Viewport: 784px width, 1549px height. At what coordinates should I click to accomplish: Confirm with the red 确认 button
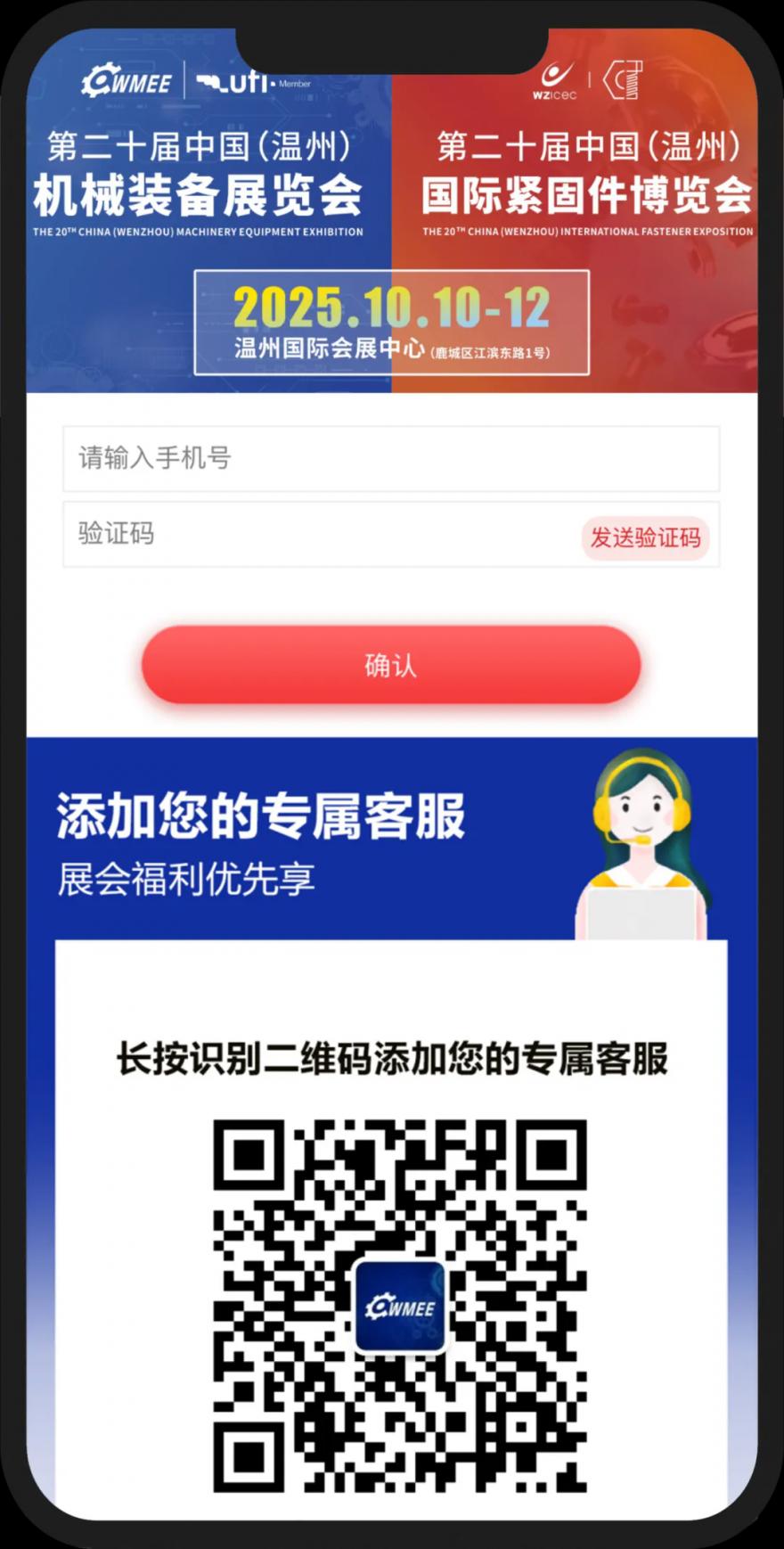pos(390,665)
